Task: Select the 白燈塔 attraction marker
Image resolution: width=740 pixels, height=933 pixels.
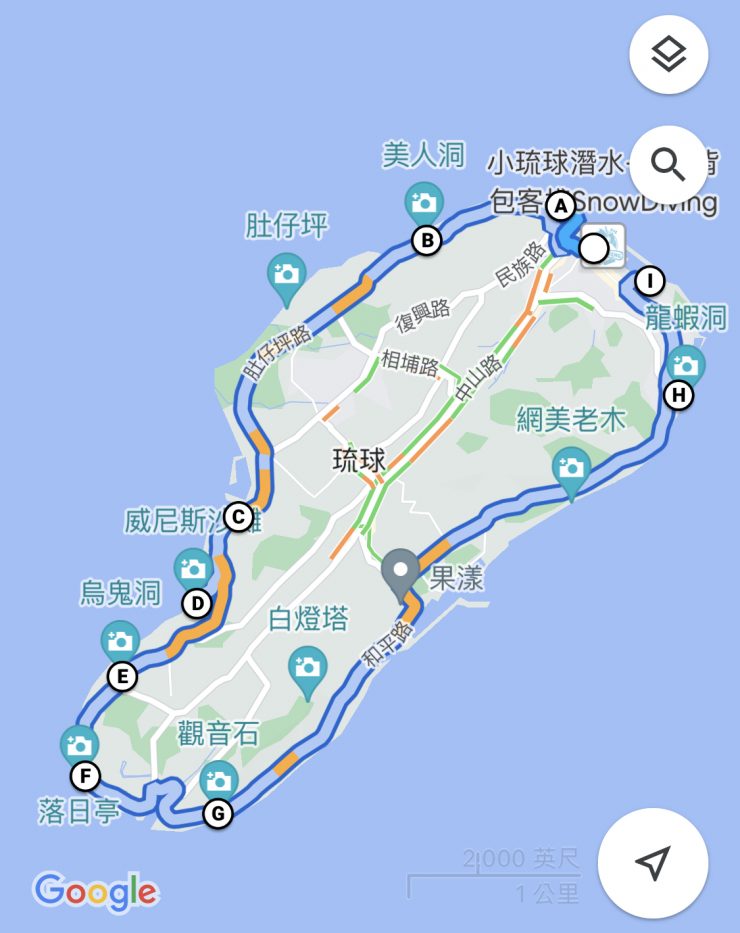Action: pyautogui.click(x=307, y=665)
